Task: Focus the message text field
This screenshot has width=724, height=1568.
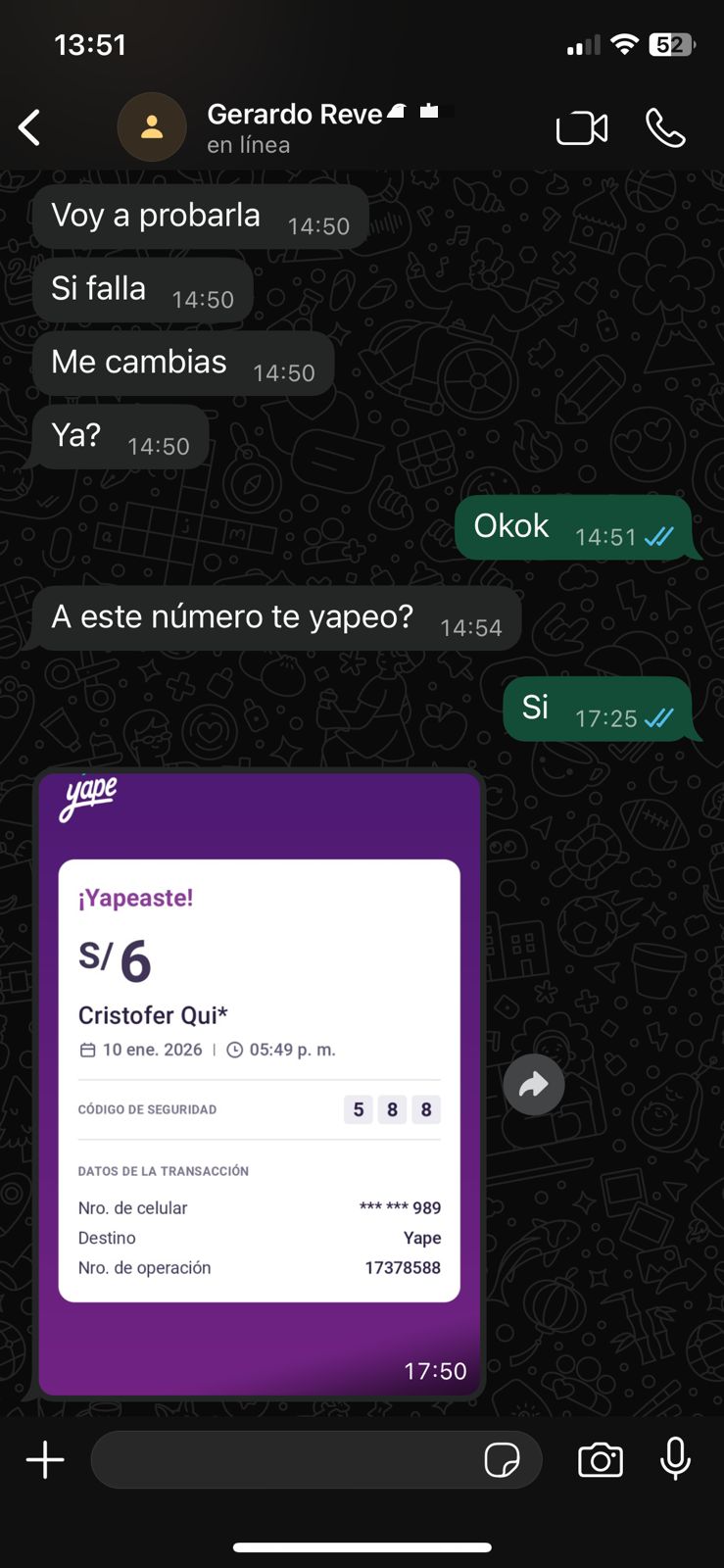Action: click(284, 1459)
